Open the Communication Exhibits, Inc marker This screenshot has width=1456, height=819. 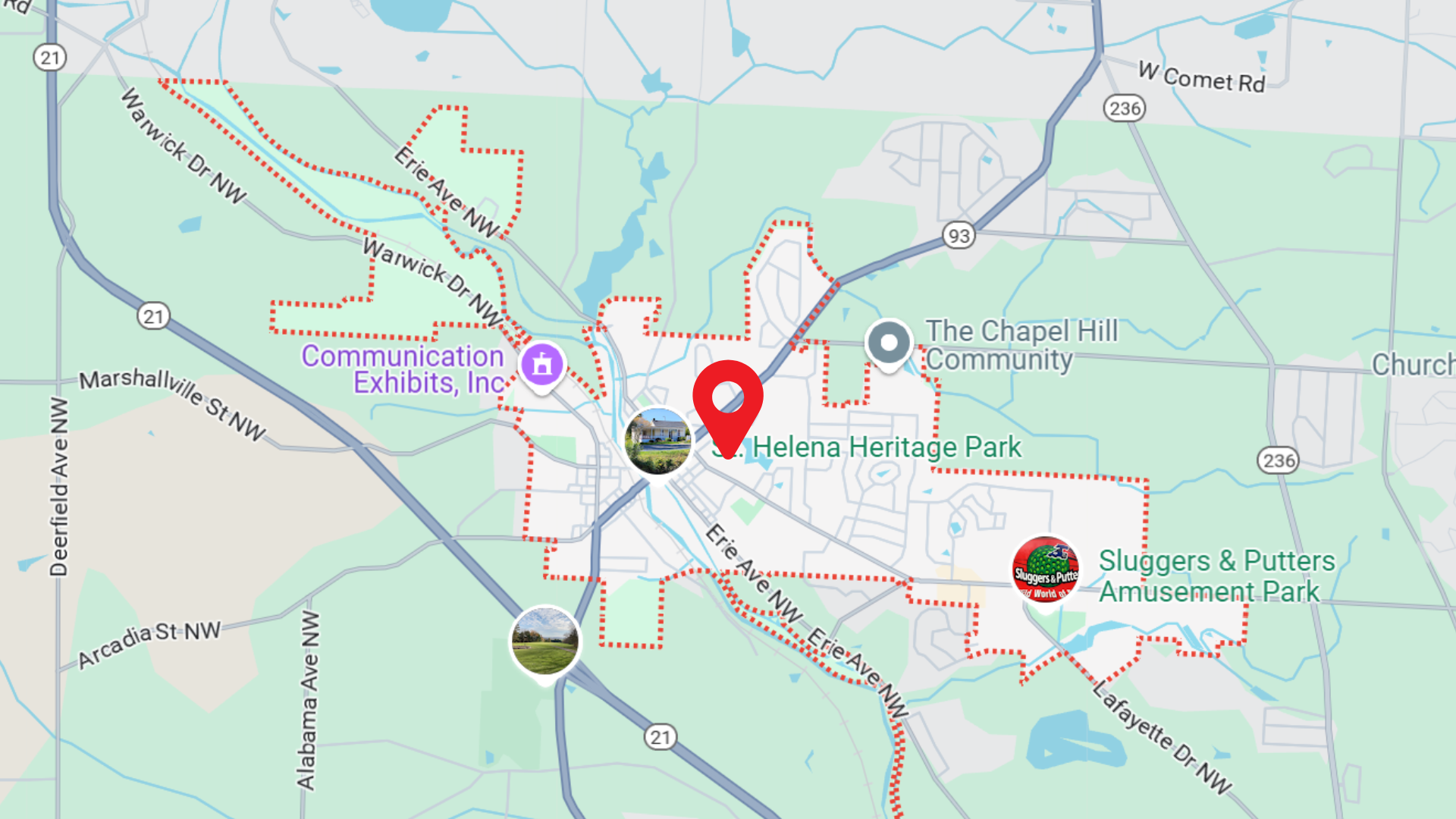click(541, 365)
